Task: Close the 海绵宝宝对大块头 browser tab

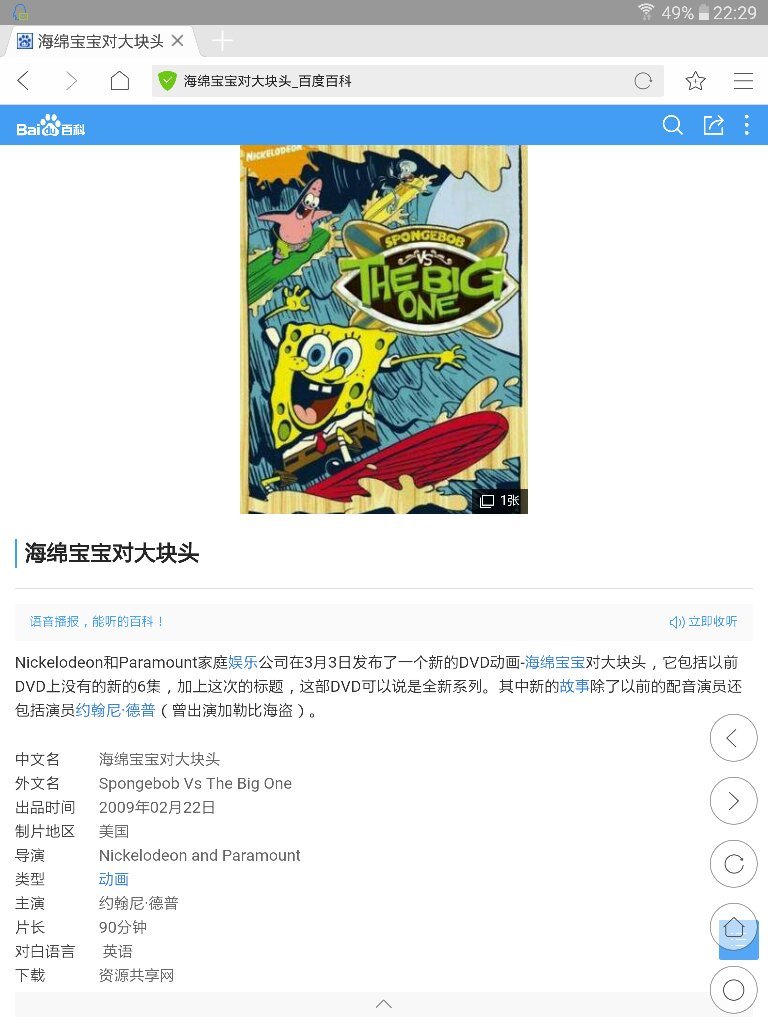Action: click(x=178, y=41)
